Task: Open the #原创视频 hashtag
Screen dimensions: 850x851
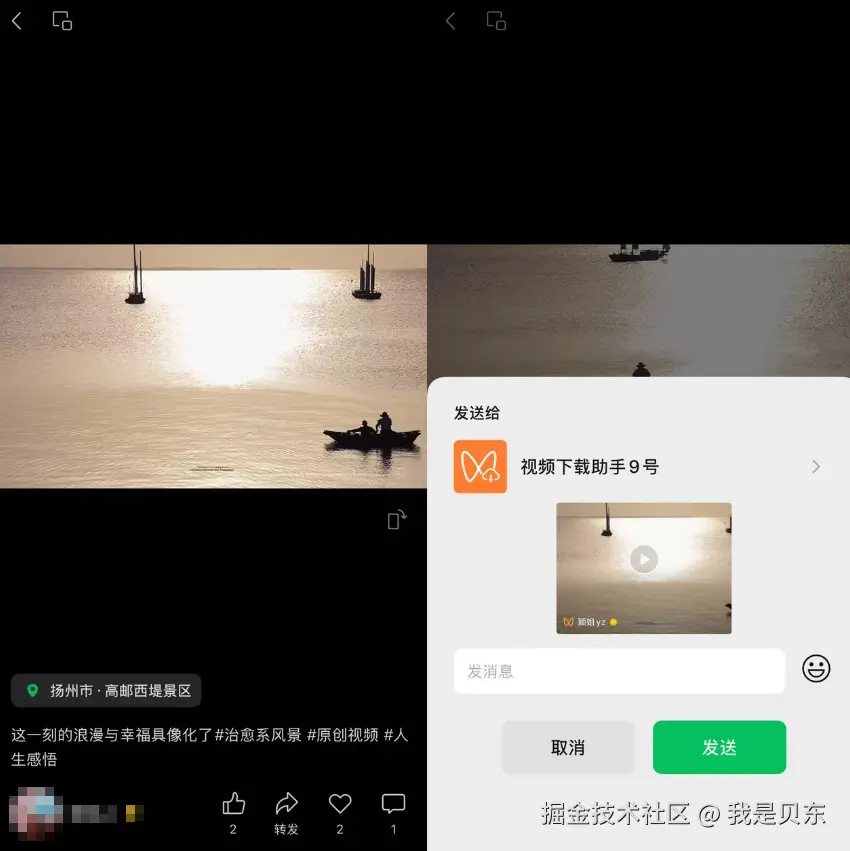Action: coord(342,734)
